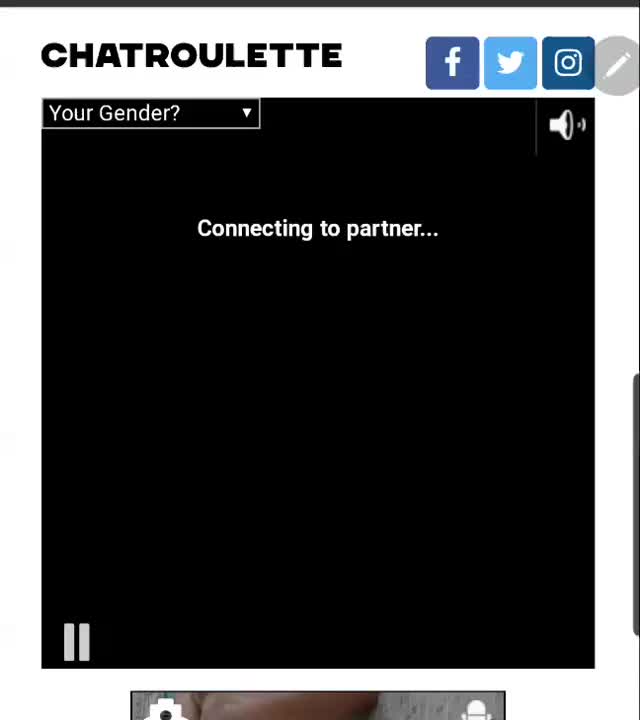Screen dimensions: 640x720
Task: Tap the camera icon on your preview
Action: [165, 710]
